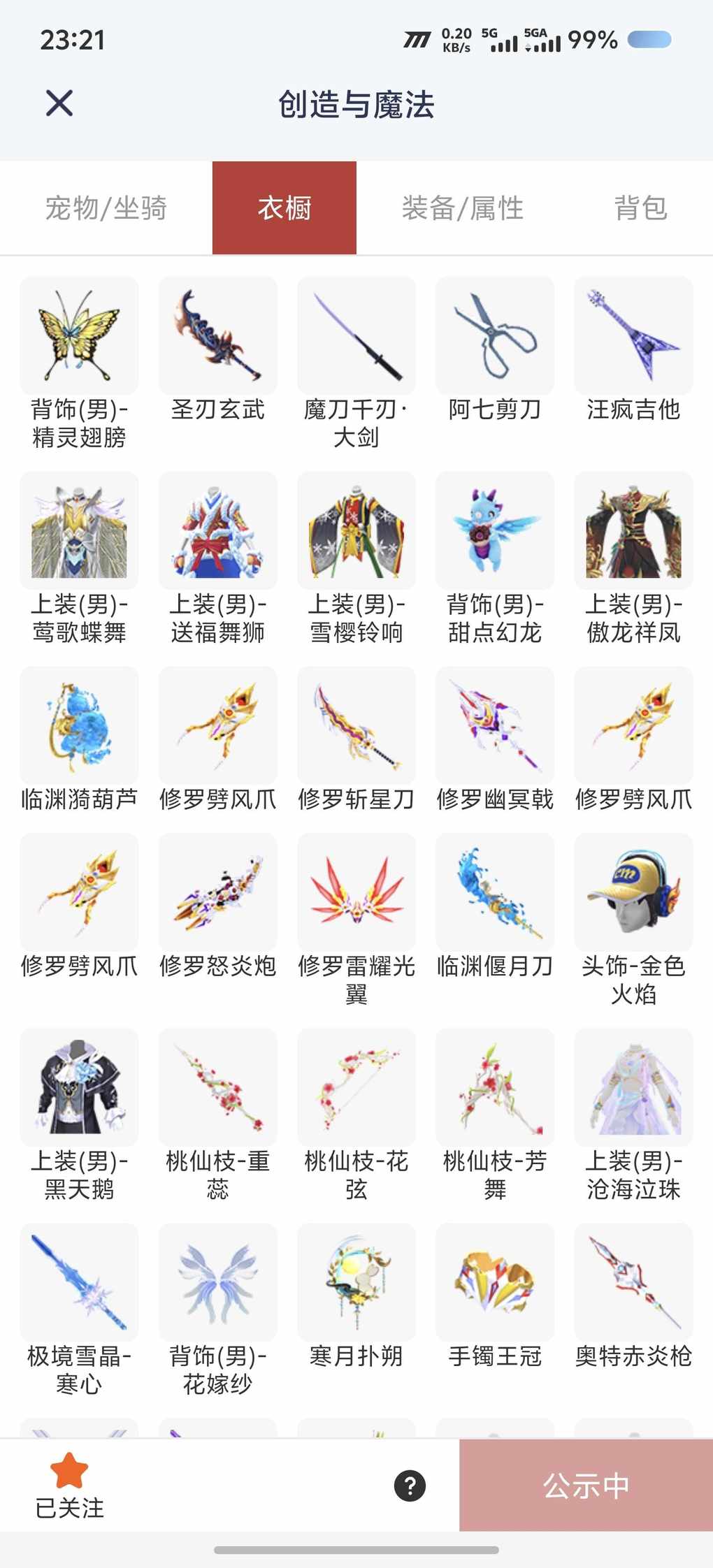Tap the 公示中 button
Screen dimensions: 713x1568
point(586,1486)
